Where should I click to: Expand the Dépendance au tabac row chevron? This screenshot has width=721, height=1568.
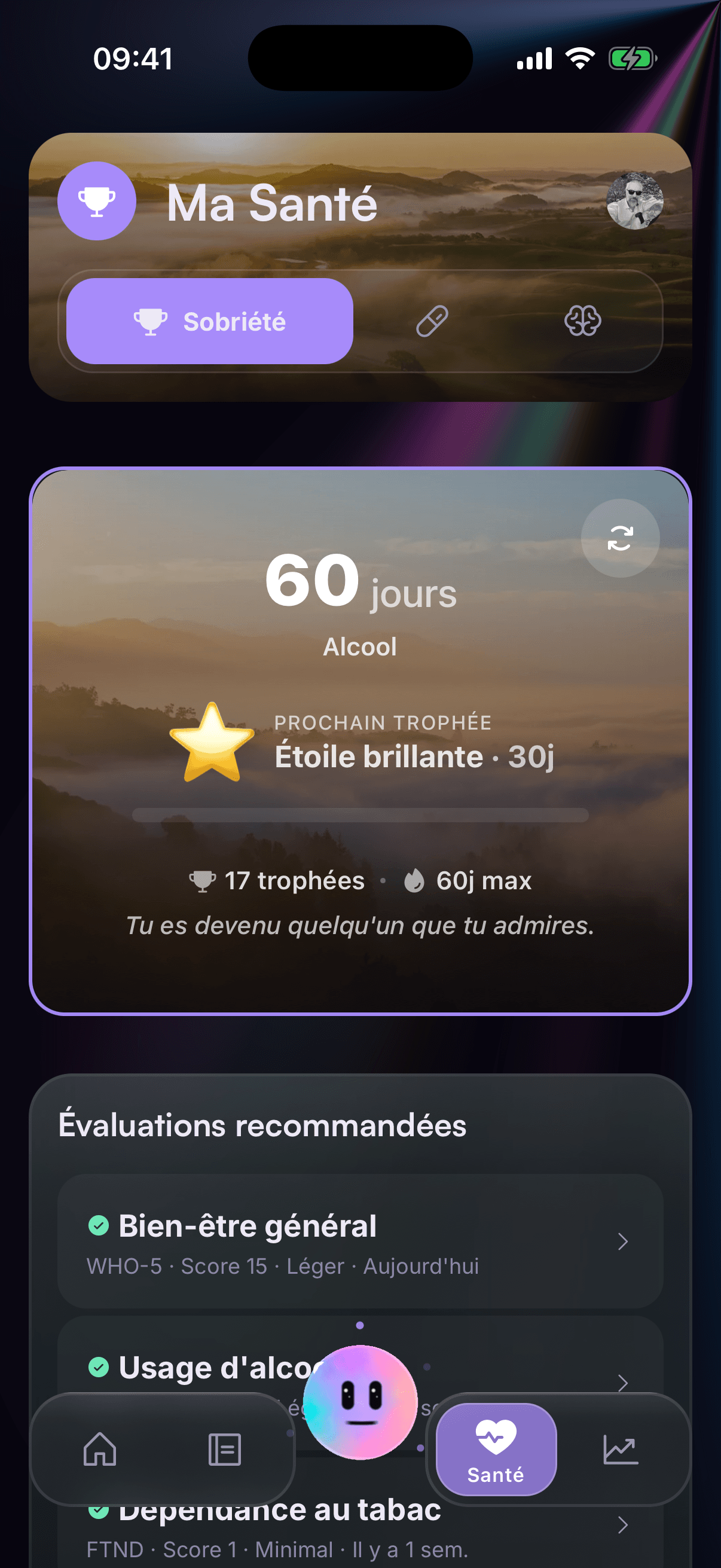point(624,1525)
